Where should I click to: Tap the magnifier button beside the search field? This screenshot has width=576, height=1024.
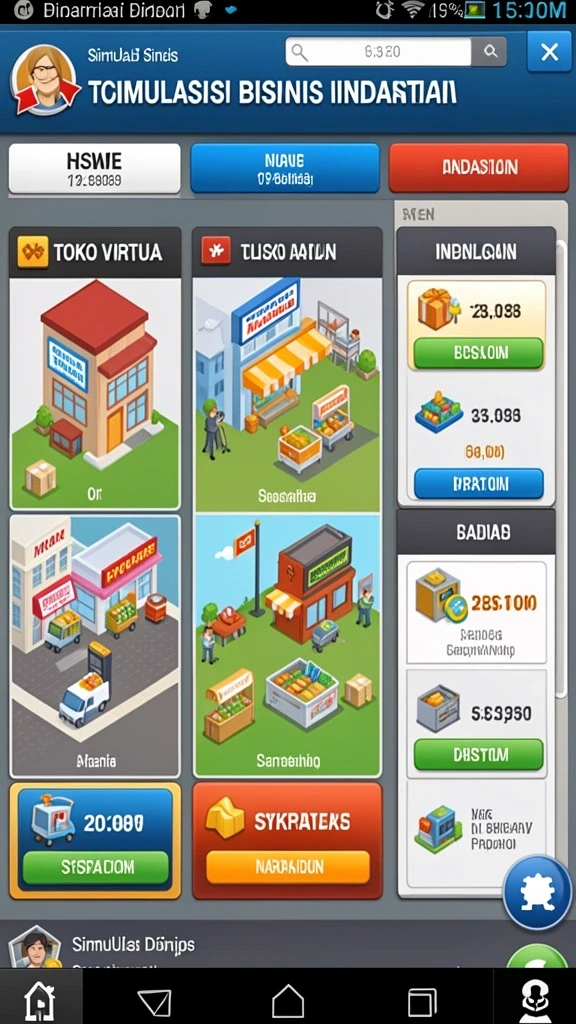click(489, 52)
